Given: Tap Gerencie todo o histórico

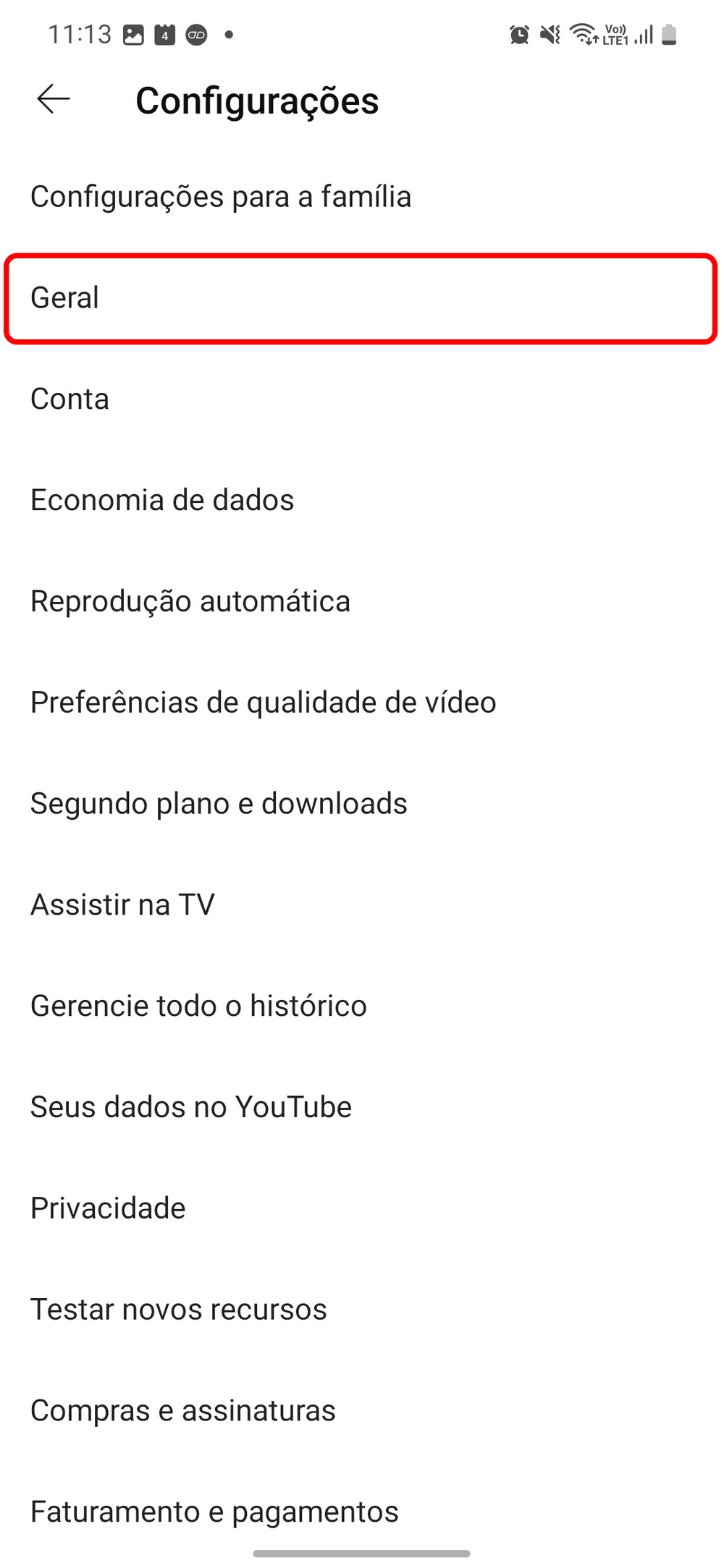Looking at the screenshot, I should tap(199, 1007).
